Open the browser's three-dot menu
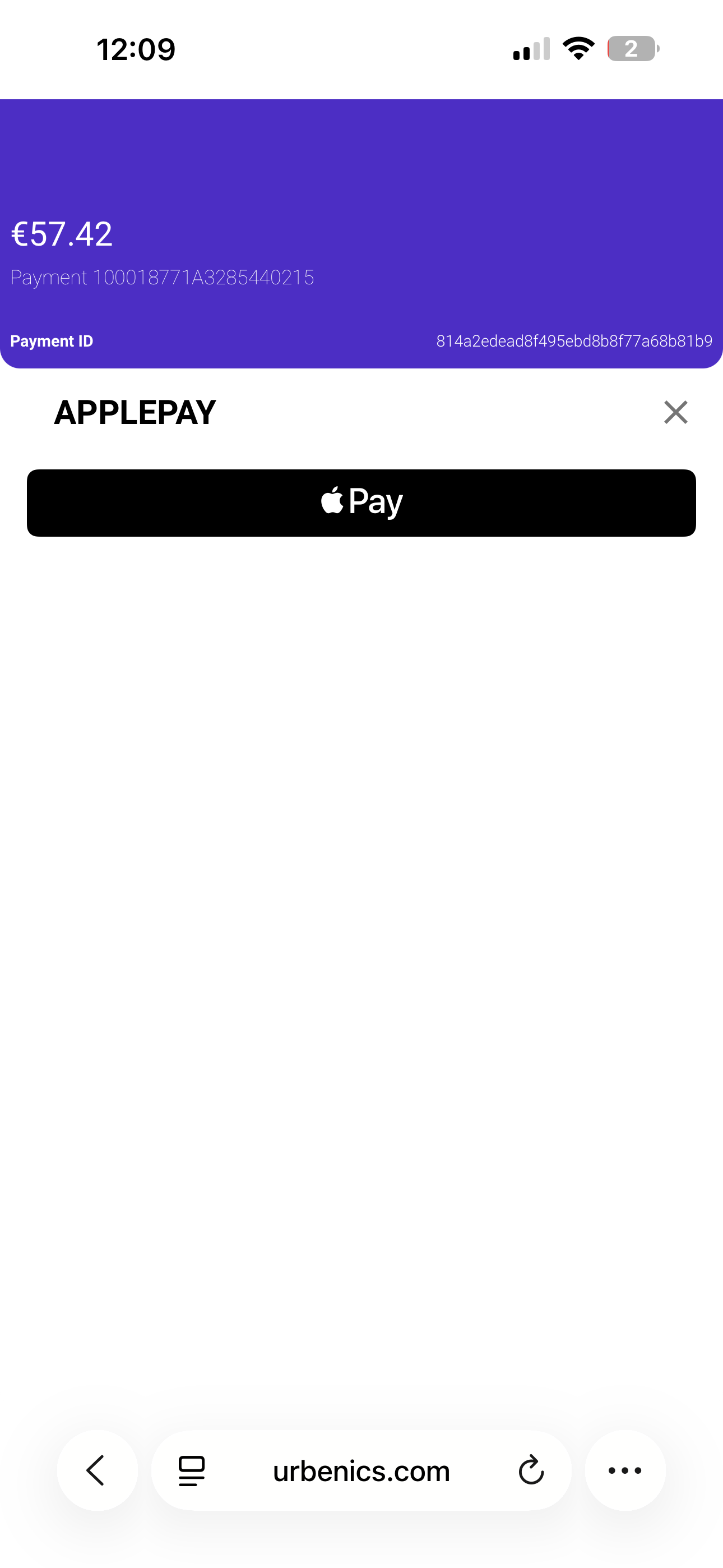Viewport: 723px width, 1568px height. click(x=625, y=1470)
